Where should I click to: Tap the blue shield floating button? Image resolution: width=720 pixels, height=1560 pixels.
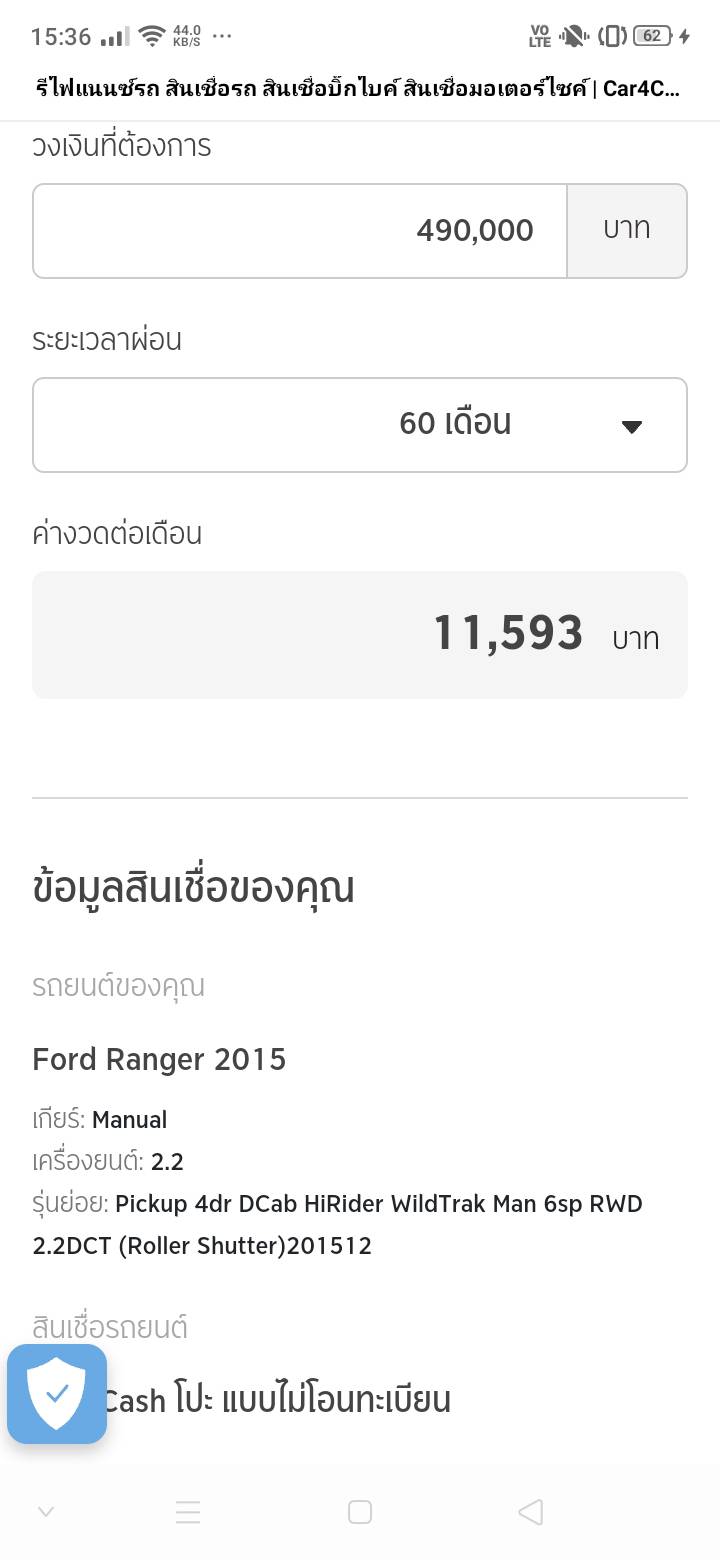coord(57,1394)
